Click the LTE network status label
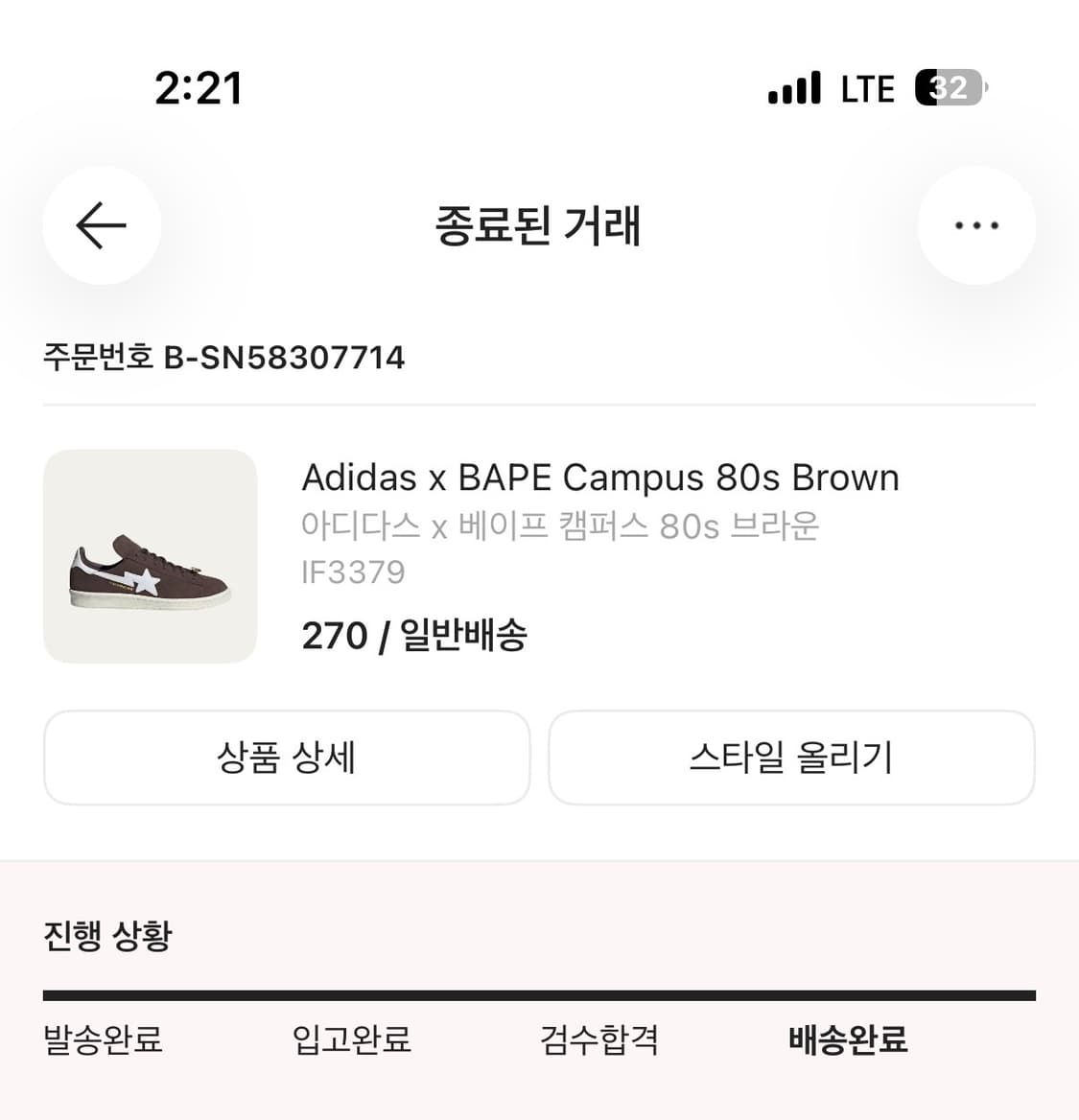The height and width of the screenshot is (1120, 1079). [867, 88]
